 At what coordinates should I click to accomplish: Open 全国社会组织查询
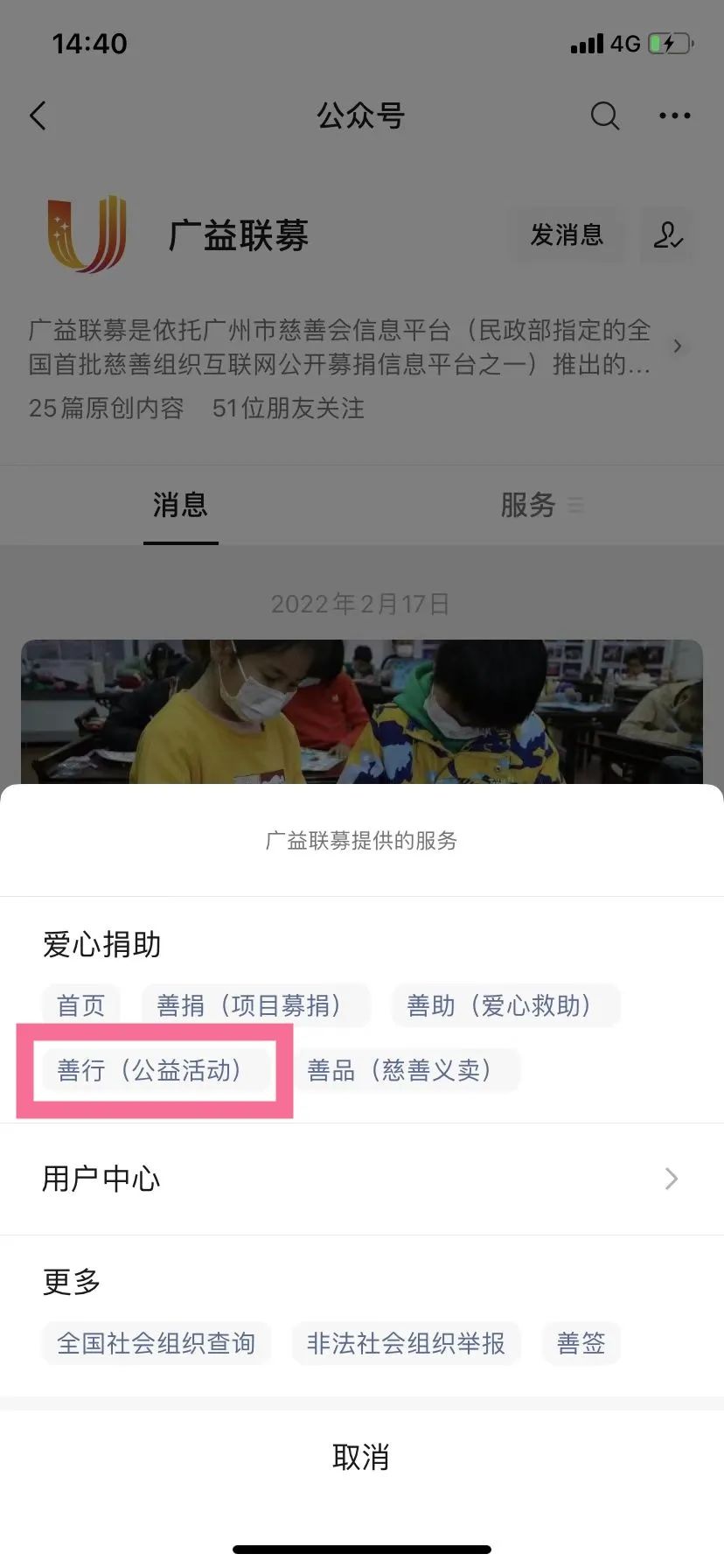pos(156,1343)
